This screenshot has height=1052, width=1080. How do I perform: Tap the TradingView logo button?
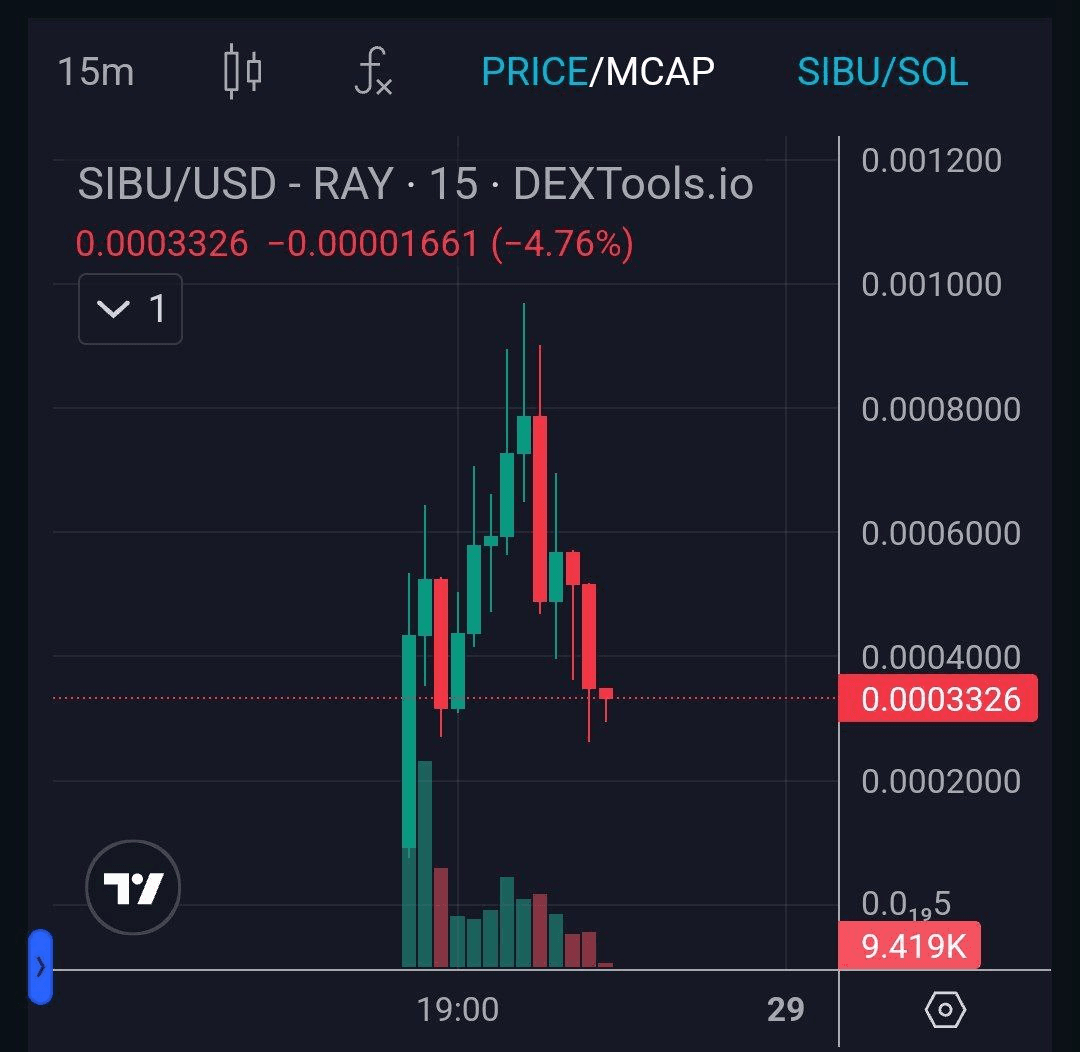133,887
